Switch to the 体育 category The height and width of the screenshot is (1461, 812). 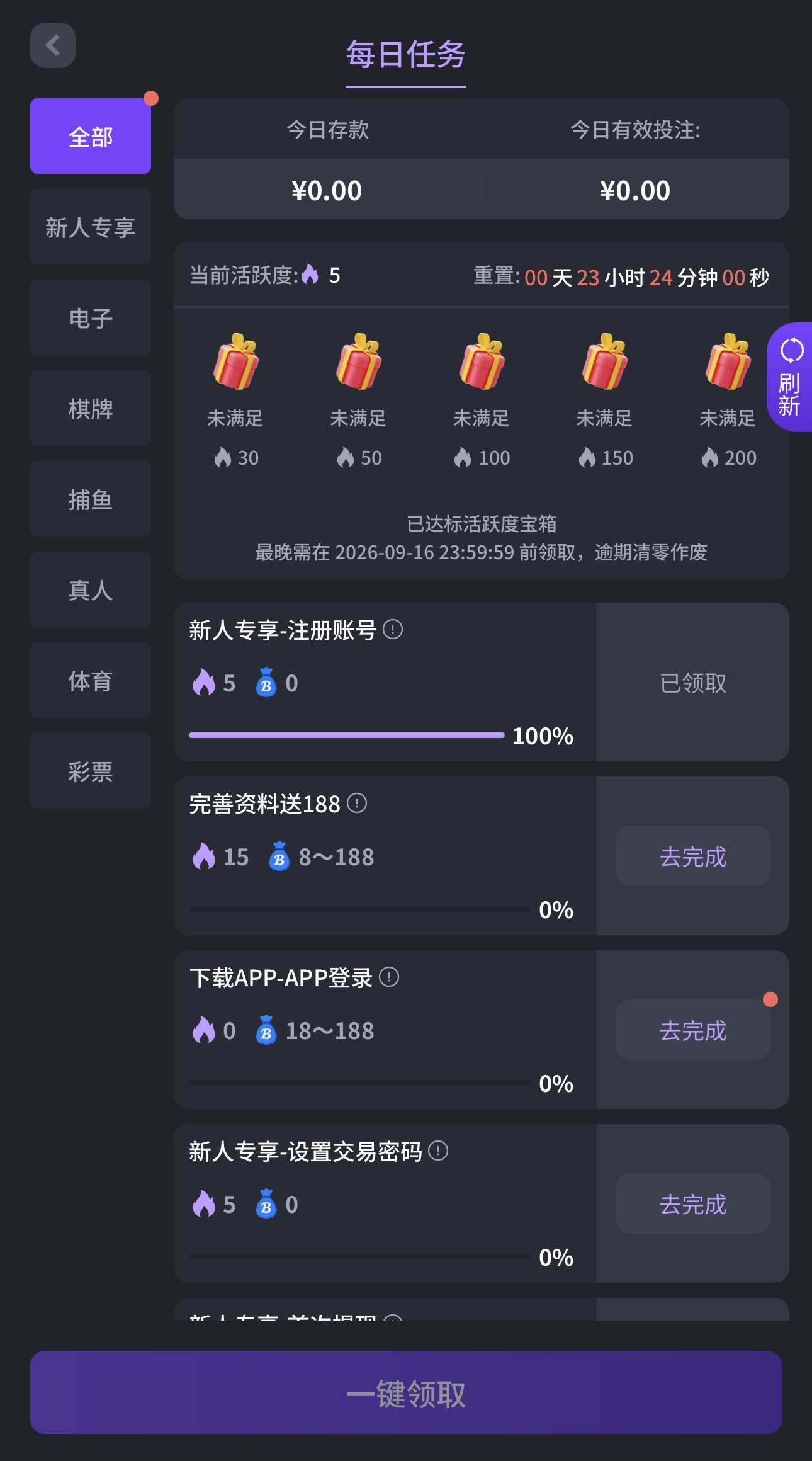click(x=91, y=680)
